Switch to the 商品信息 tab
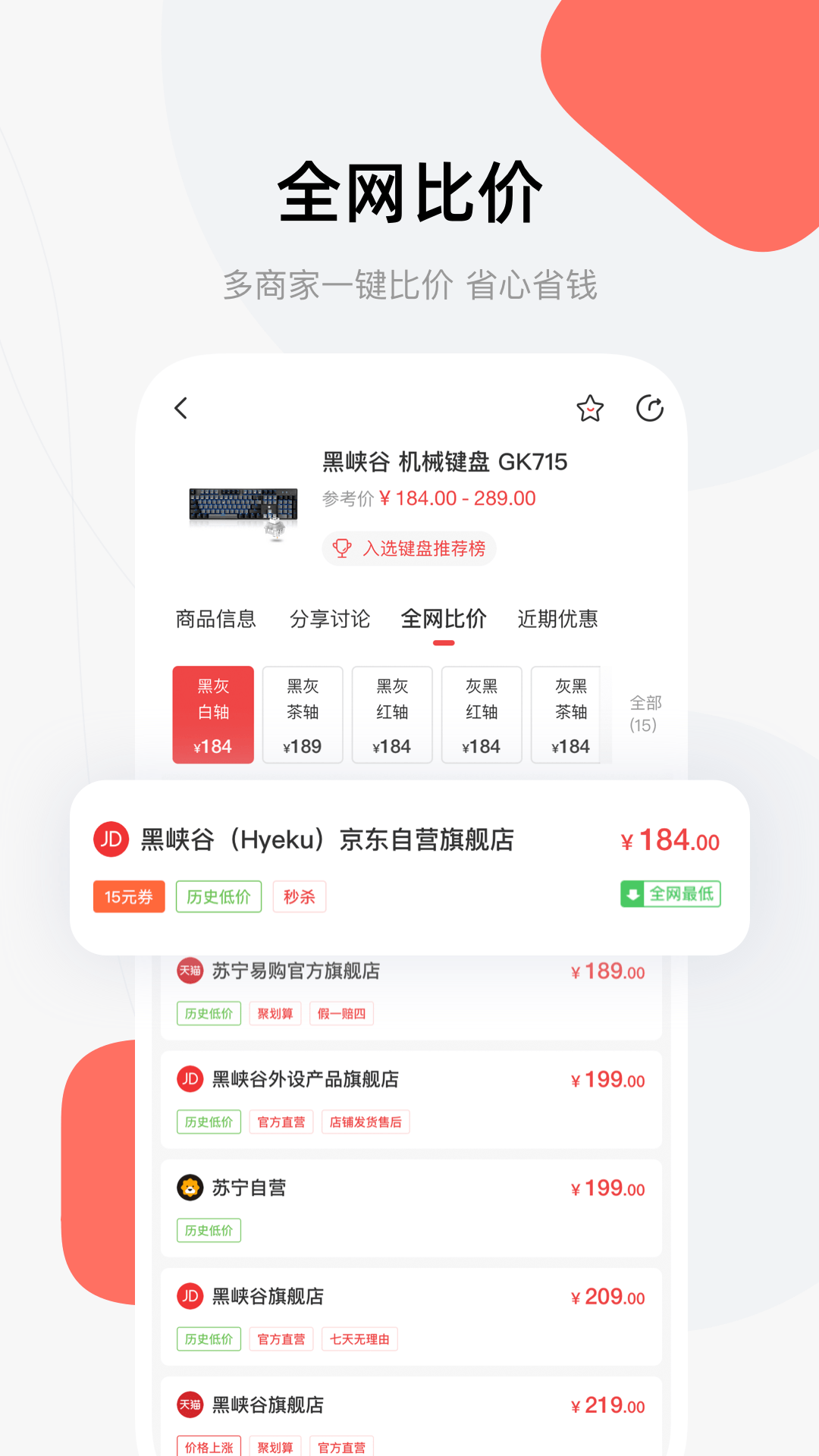Screen dimensions: 819x1456 (x=215, y=619)
